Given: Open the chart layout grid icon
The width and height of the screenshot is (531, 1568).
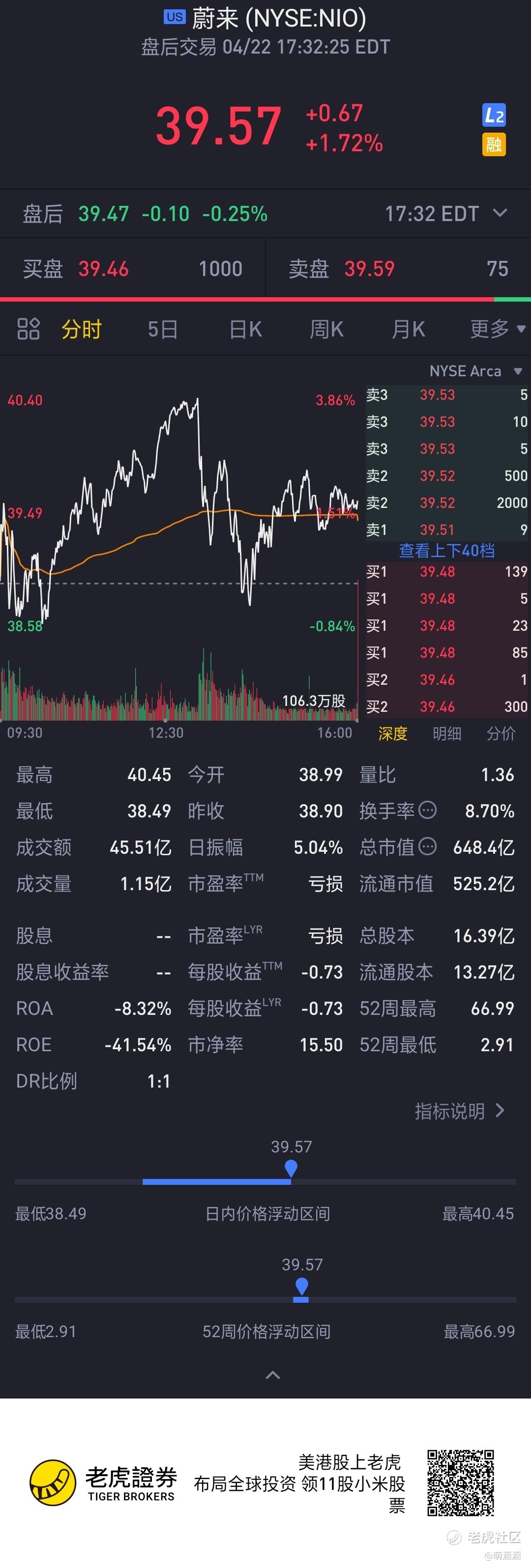Looking at the screenshot, I should (x=29, y=329).
